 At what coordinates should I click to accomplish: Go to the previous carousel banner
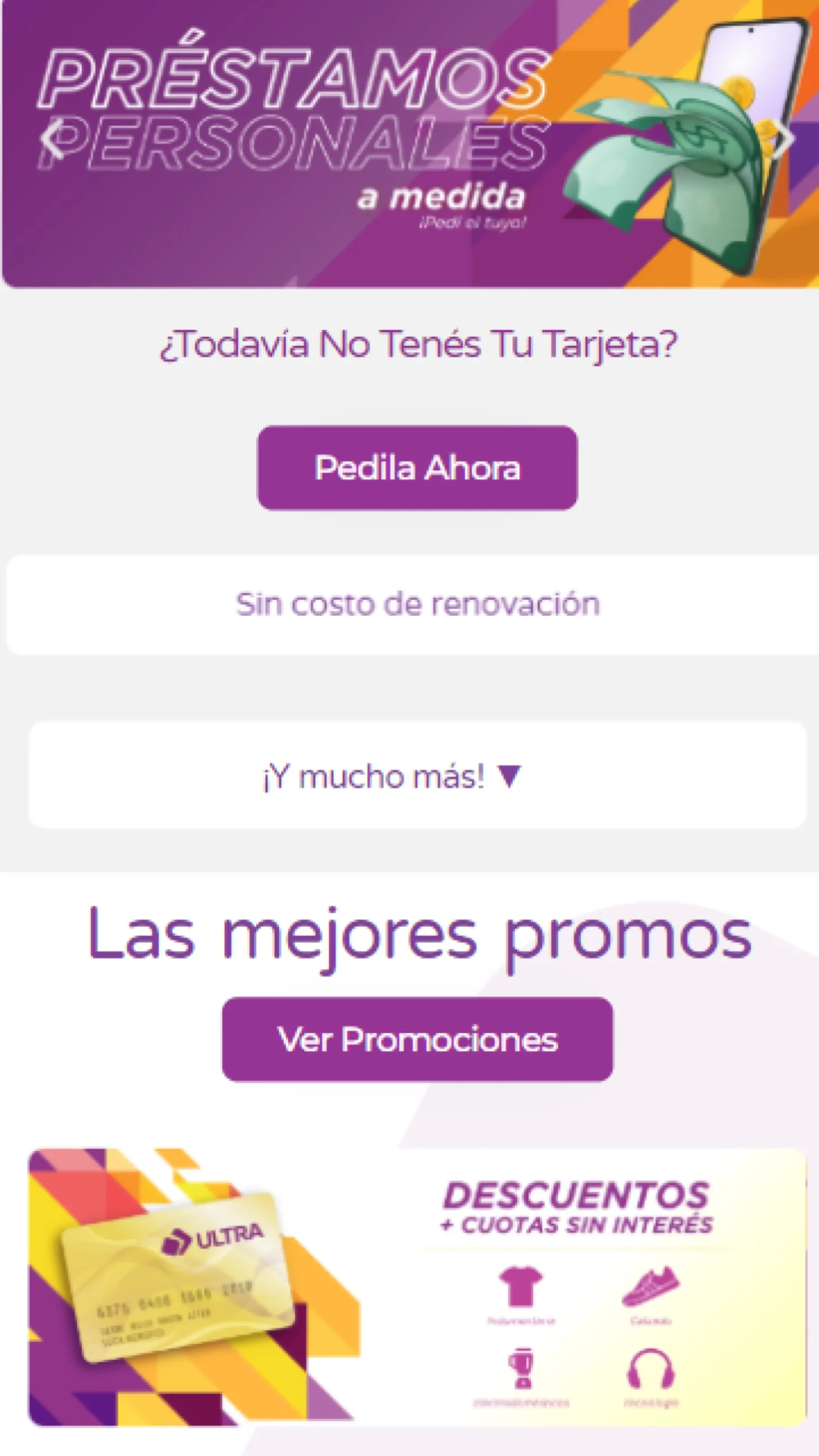tap(53, 138)
